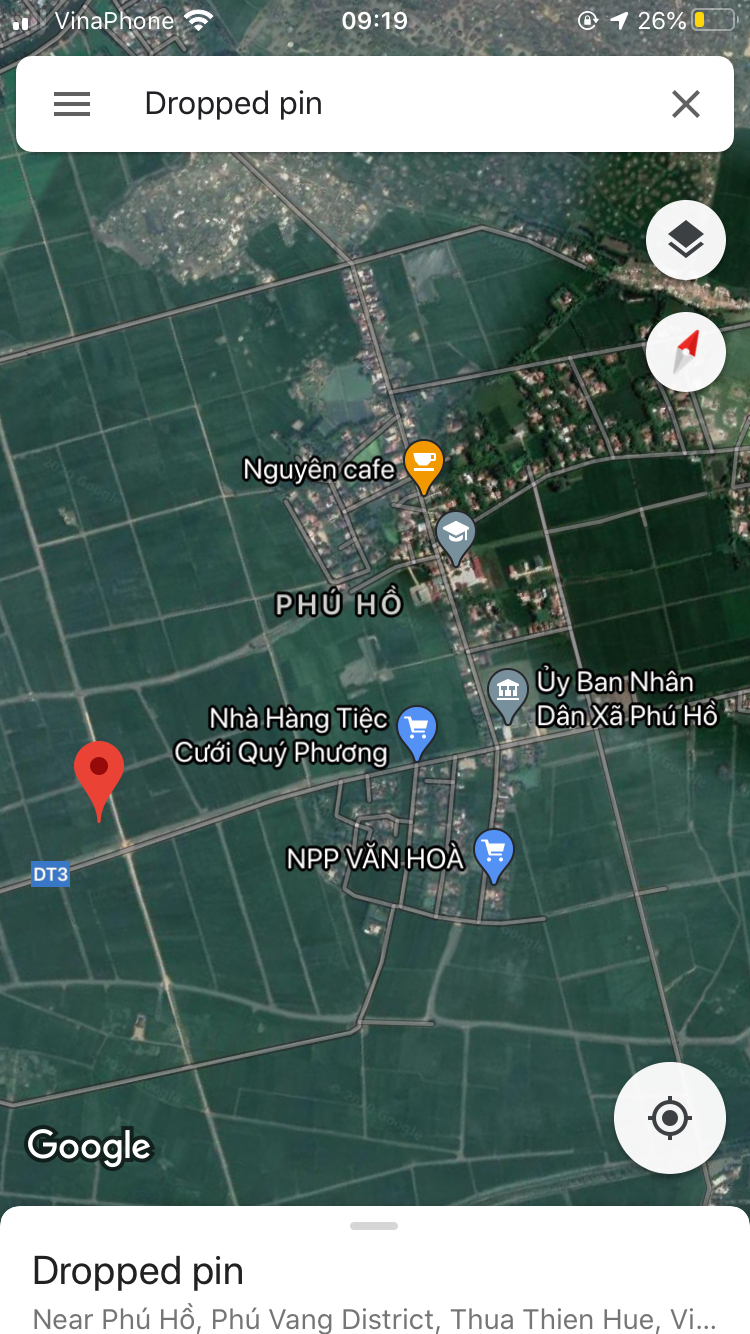Open Nhà Hàng Tiệc Cưới Quý Phương marker
Screen dimensions: 750x1334
tap(417, 729)
